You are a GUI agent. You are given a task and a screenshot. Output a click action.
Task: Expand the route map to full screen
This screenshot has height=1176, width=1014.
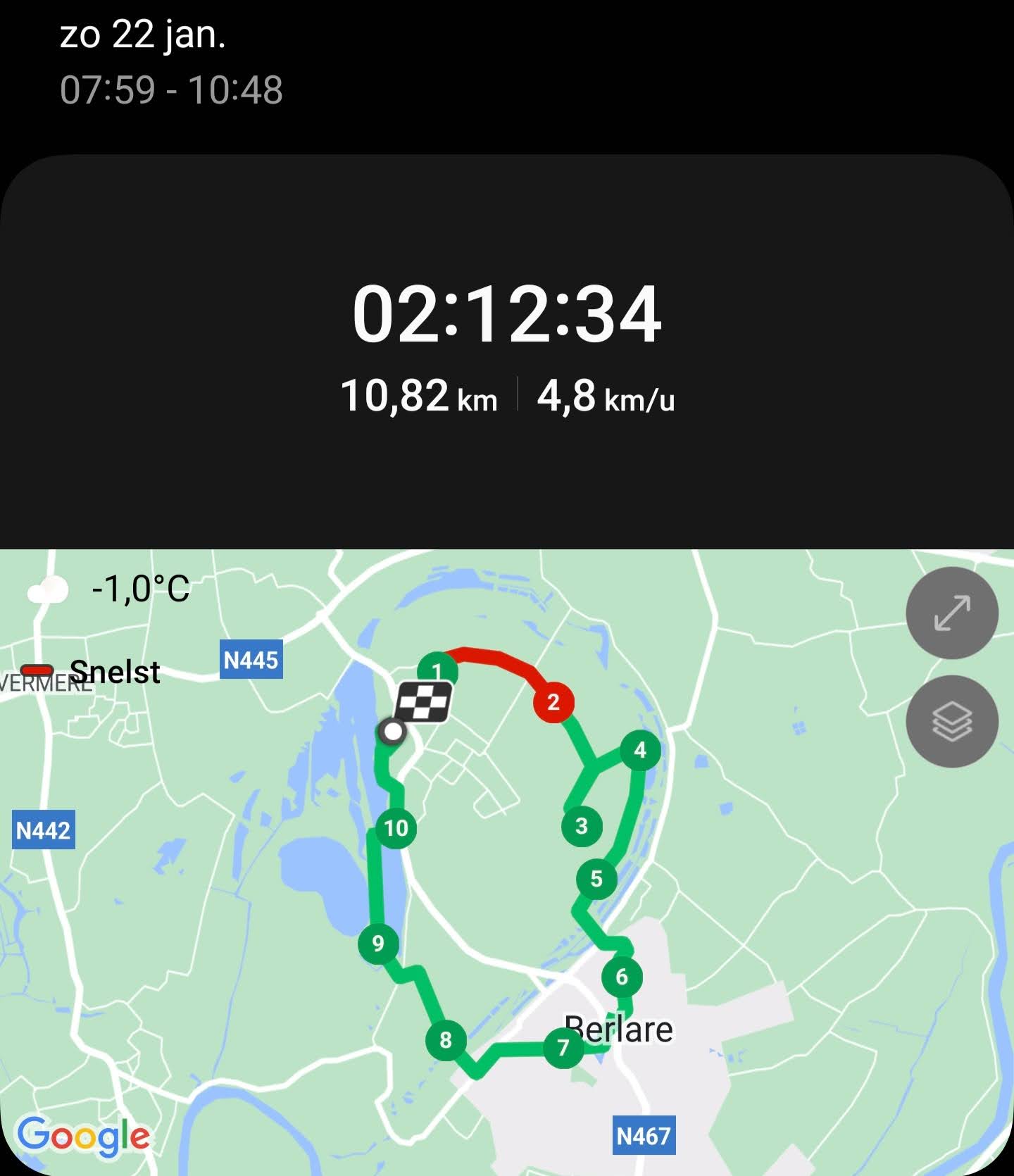click(951, 613)
